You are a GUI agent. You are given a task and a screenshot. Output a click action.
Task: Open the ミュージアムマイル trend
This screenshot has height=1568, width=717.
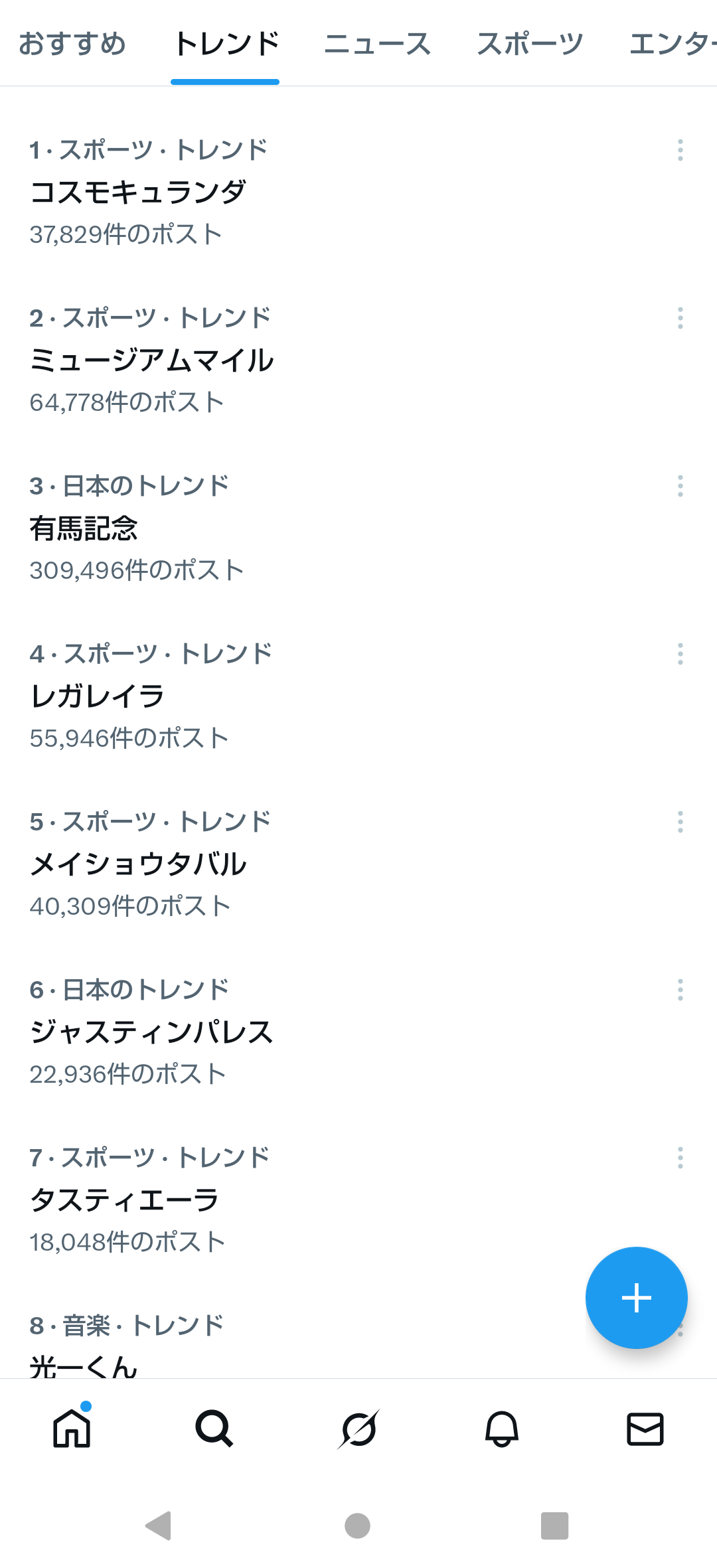(x=153, y=360)
